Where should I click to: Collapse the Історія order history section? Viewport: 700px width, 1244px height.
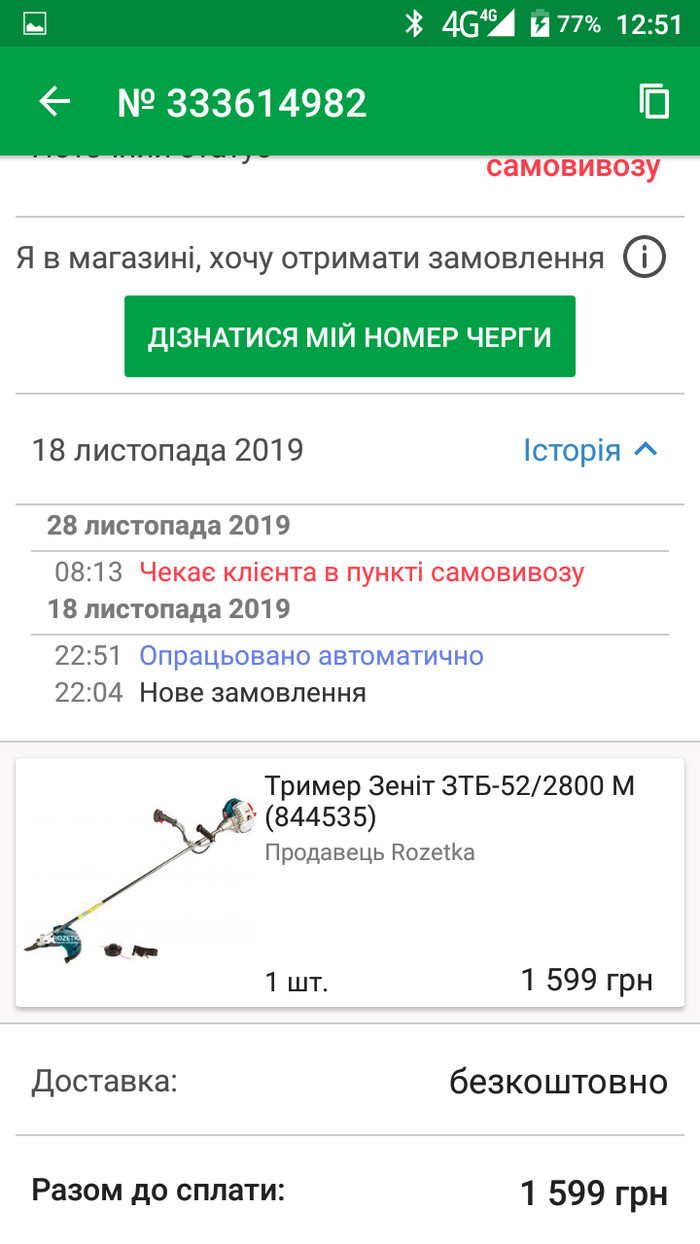pos(590,451)
